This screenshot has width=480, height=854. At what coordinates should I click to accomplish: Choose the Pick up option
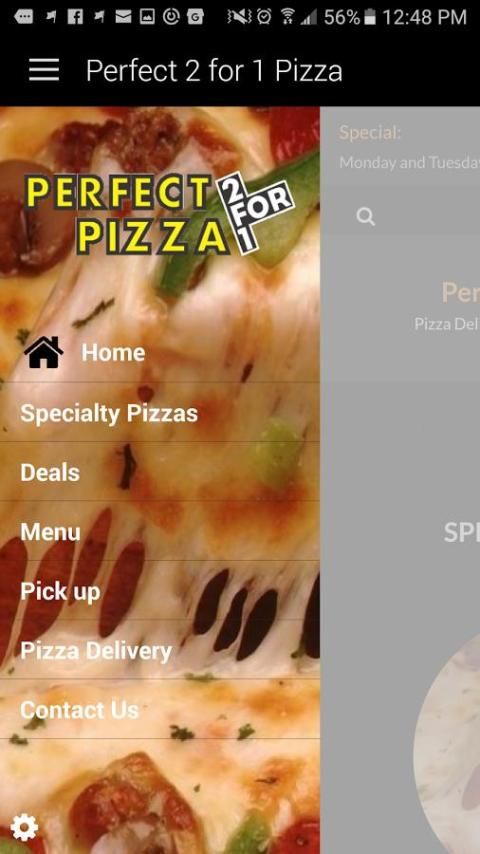click(x=160, y=590)
